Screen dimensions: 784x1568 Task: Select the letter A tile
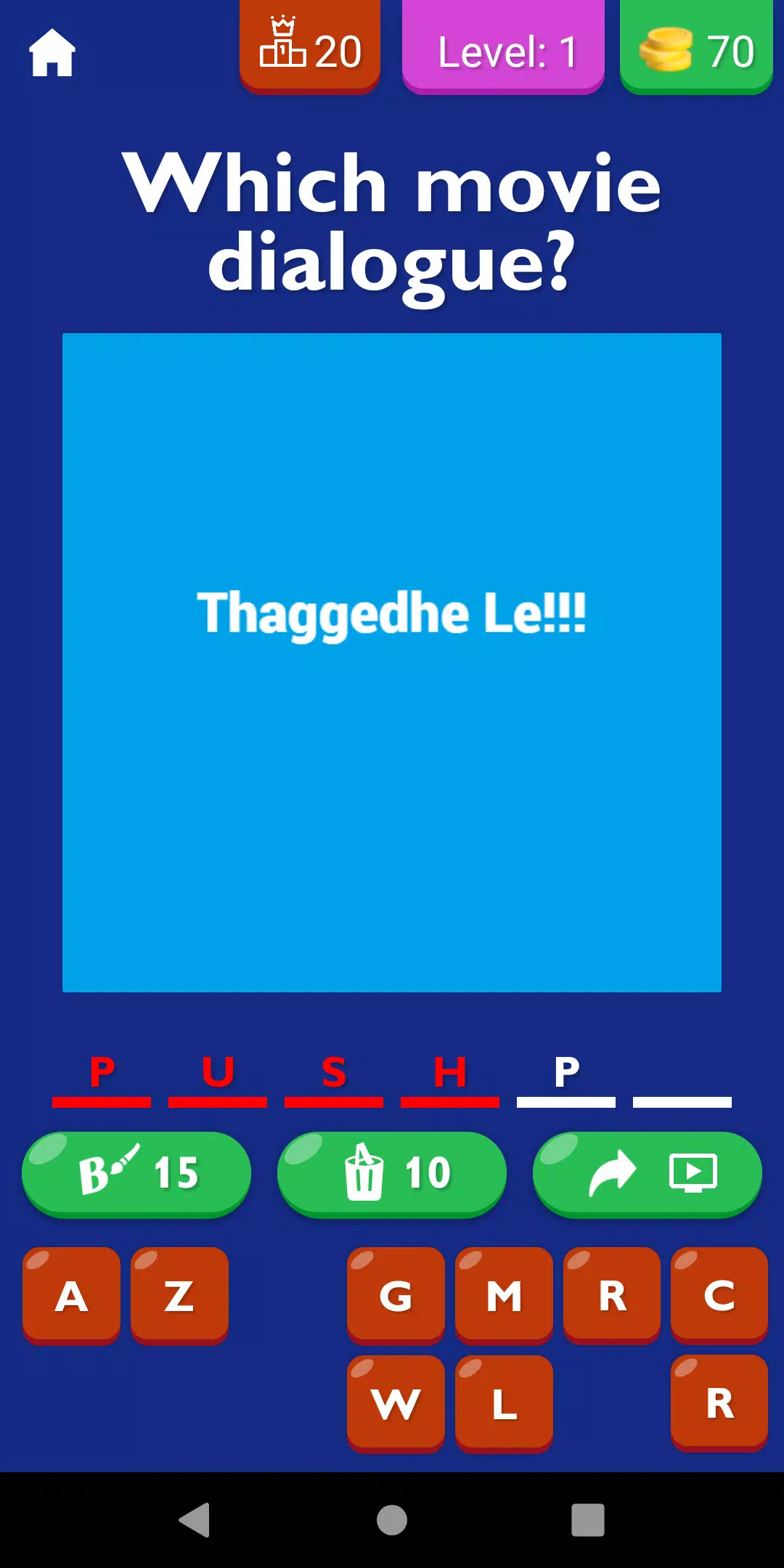[x=71, y=1296]
